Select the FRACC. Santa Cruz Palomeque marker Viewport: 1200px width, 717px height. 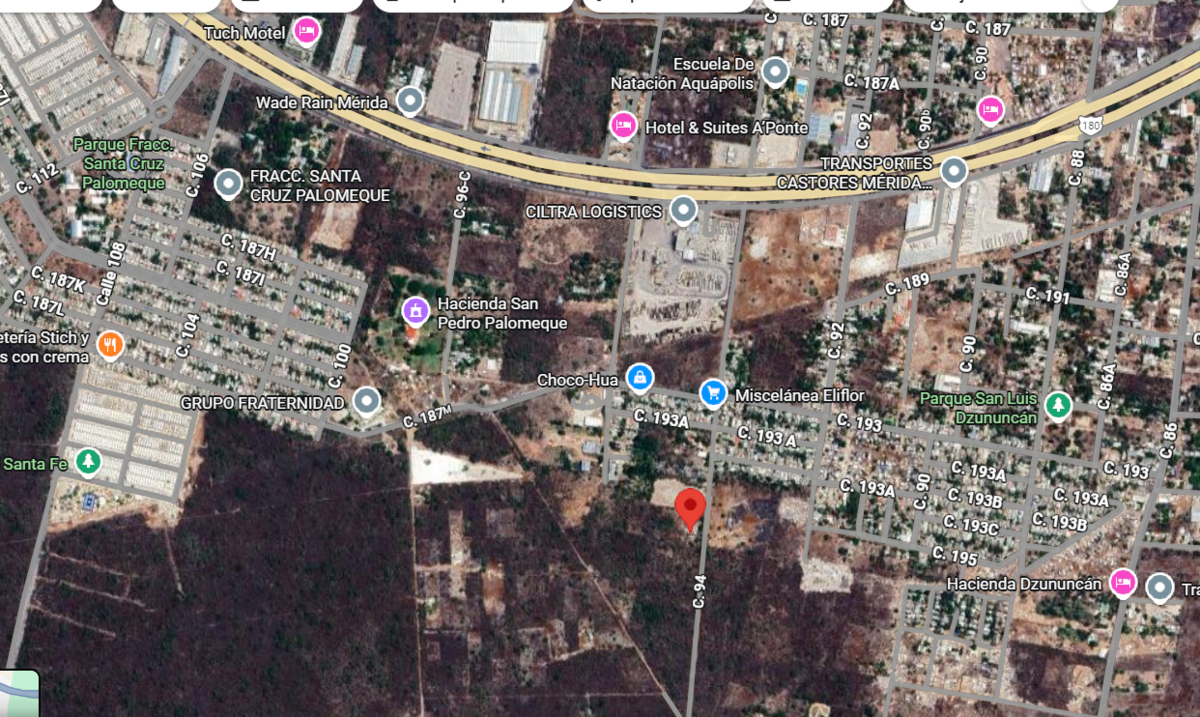(x=229, y=184)
